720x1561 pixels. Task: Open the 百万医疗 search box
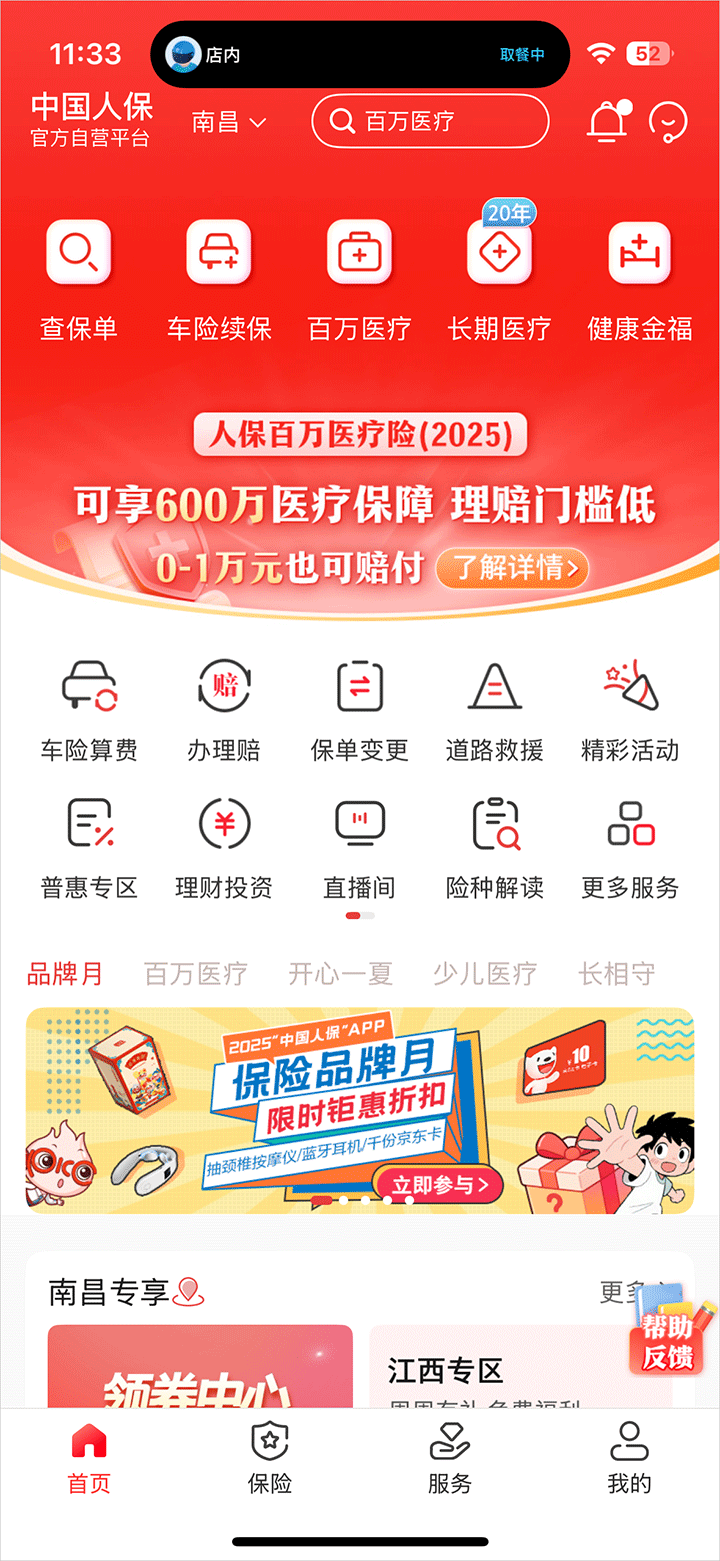click(430, 122)
